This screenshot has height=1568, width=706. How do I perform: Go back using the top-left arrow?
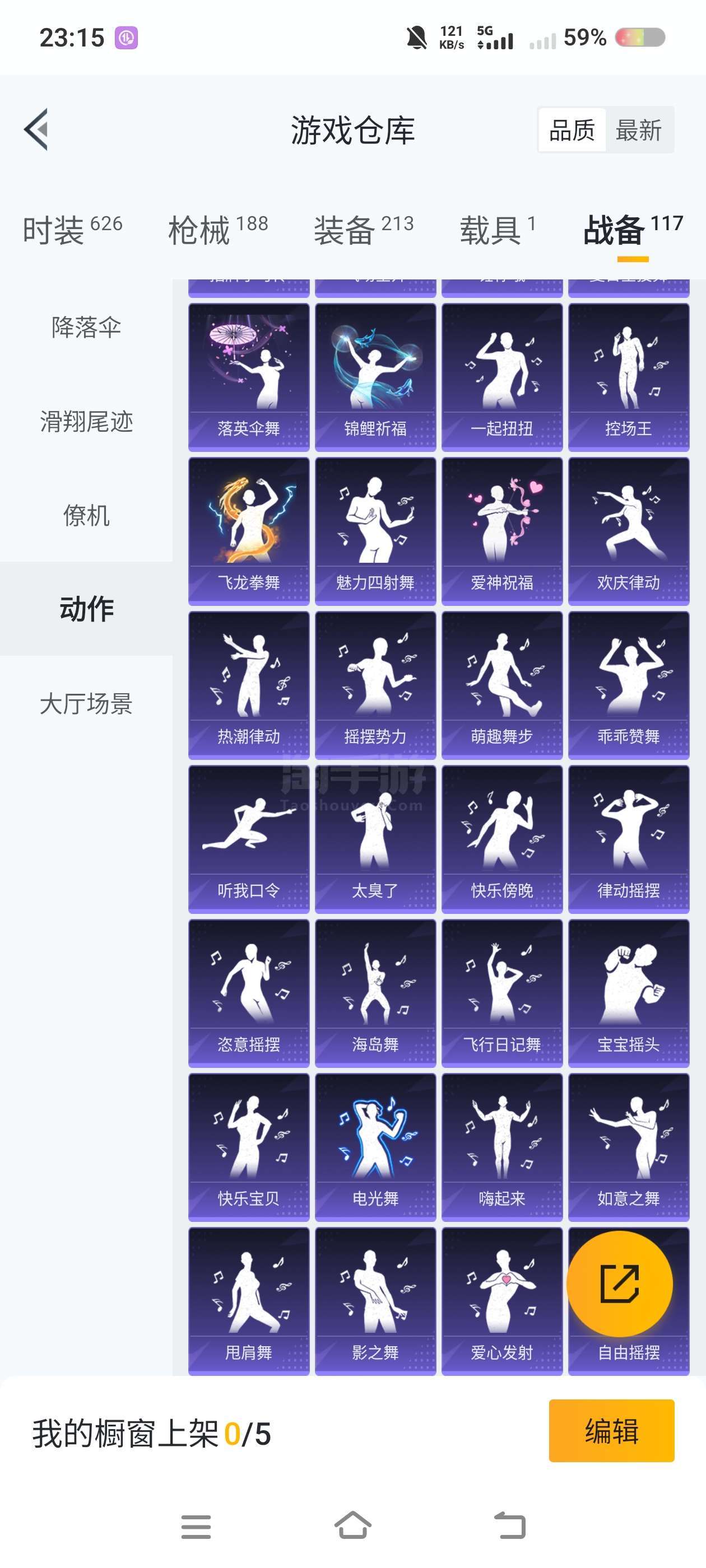[x=36, y=129]
